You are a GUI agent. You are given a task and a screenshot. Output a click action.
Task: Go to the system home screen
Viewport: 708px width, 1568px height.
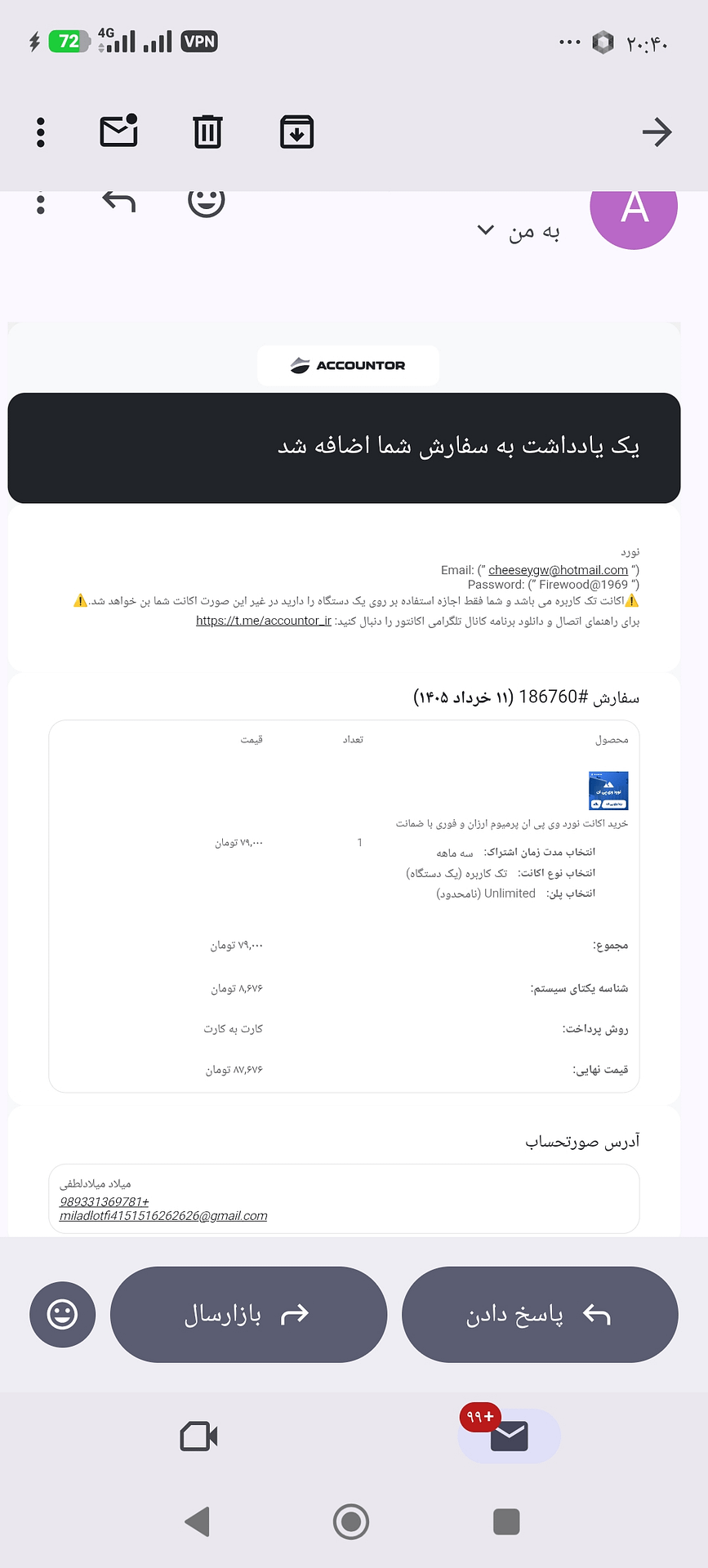(x=351, y=1521)
